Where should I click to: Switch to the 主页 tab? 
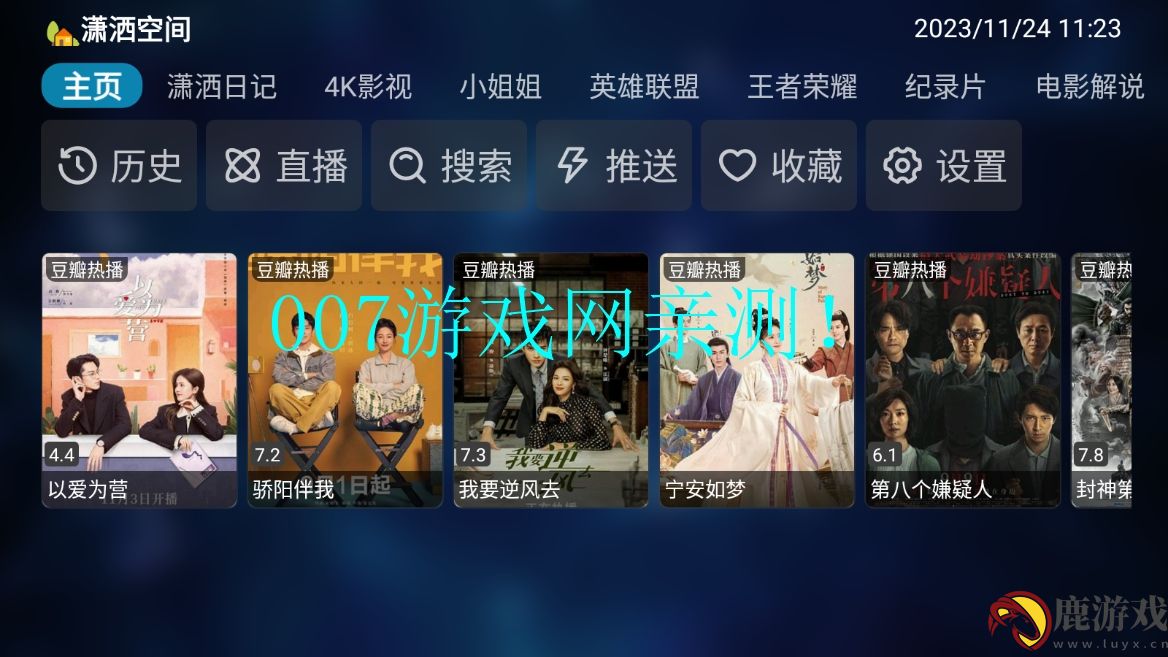92,86
